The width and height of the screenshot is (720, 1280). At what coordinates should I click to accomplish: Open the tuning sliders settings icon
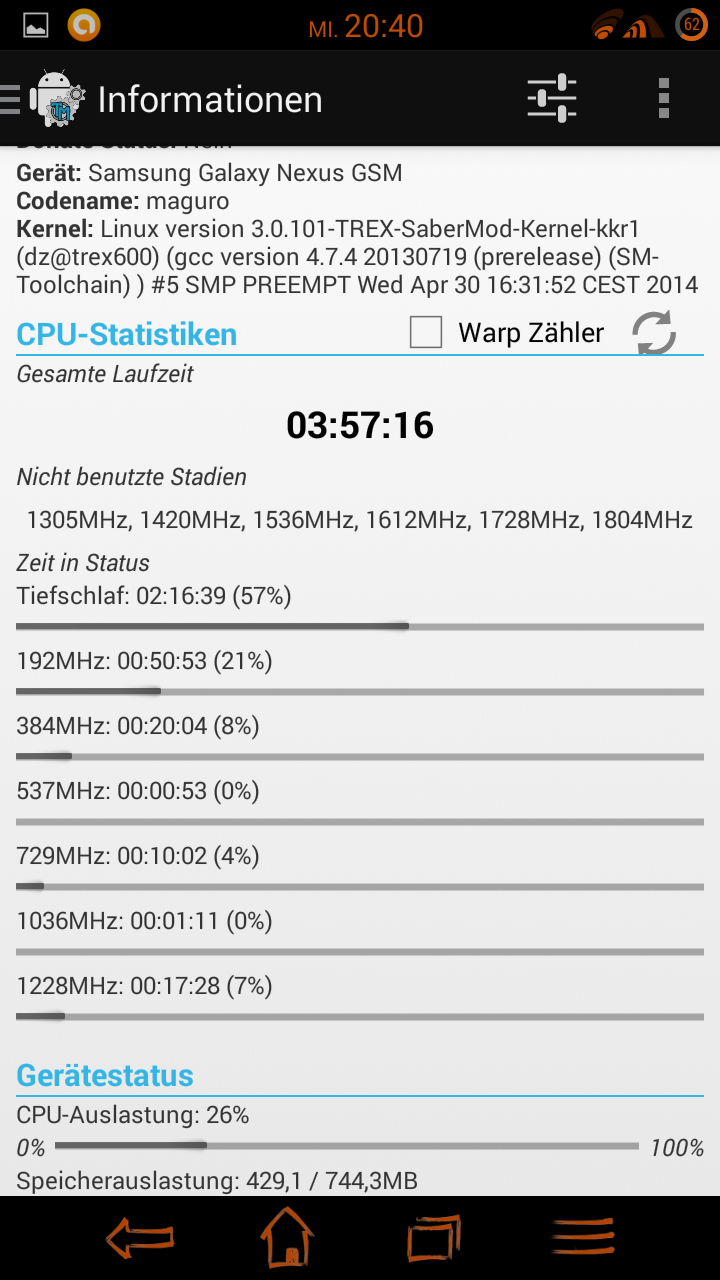[x=552, y=99]
